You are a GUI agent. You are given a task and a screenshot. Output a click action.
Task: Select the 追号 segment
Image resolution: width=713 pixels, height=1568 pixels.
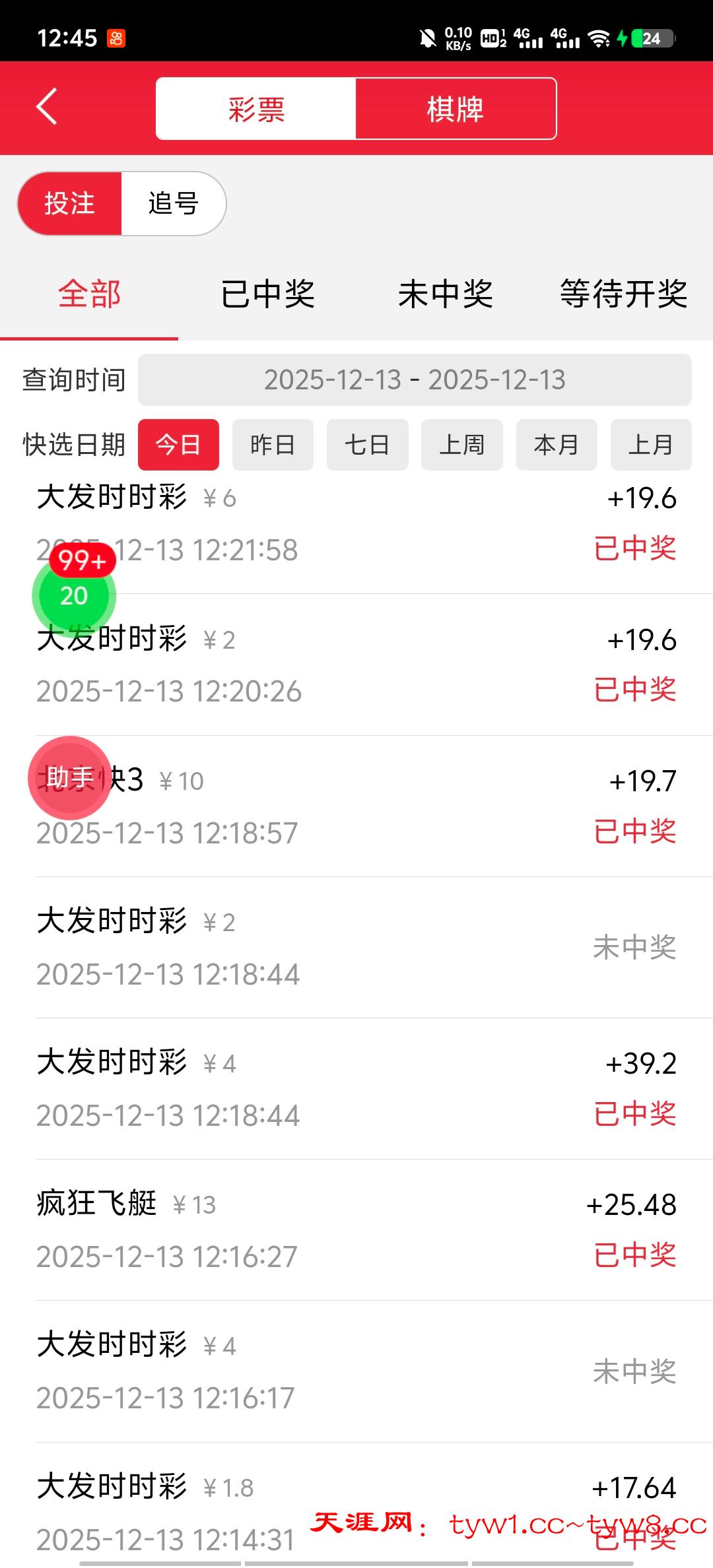[x=173, y=203]
